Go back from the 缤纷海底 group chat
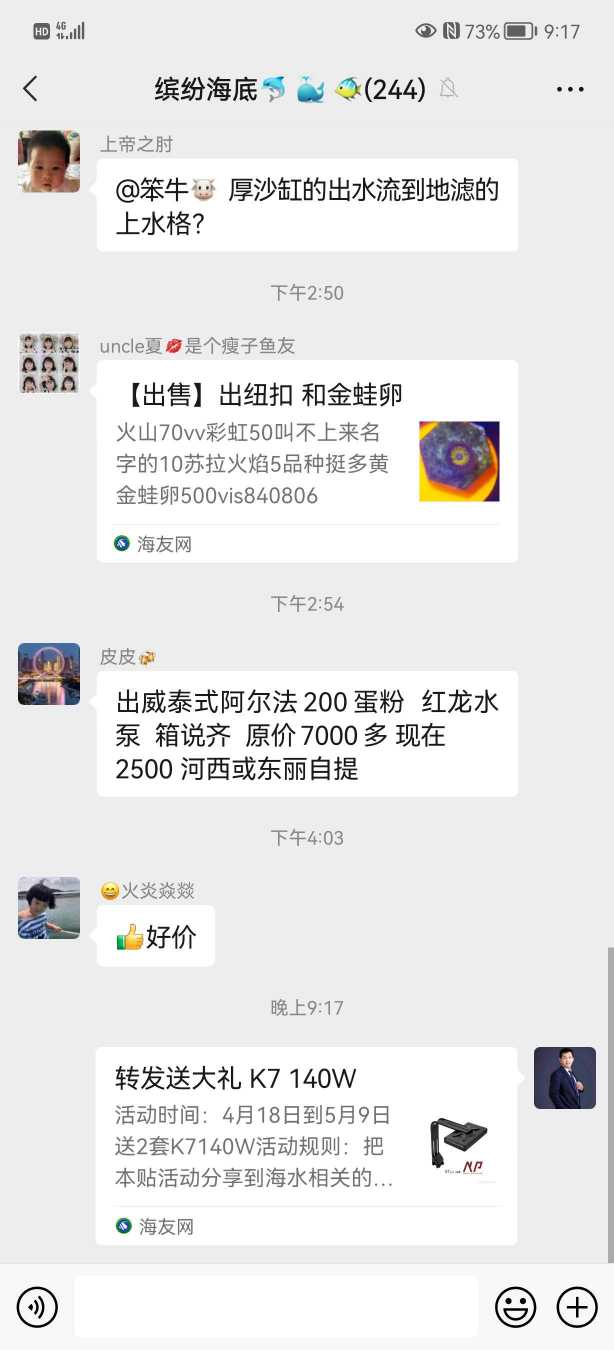The width and height of the screenshot is (614, 1350). (x=30, y=89)
